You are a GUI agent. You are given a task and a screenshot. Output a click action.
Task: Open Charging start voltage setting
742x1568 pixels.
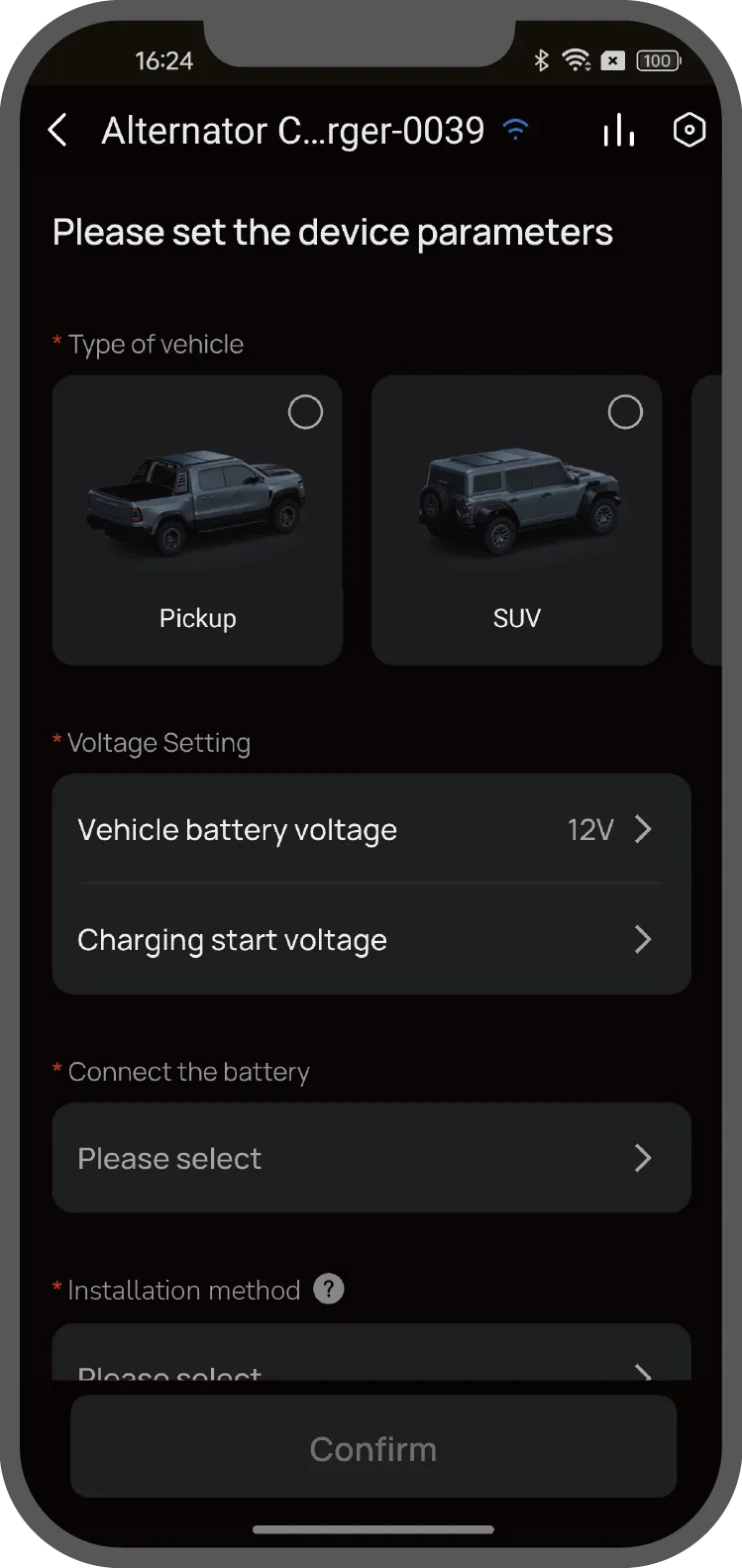(x=371, y=939)
